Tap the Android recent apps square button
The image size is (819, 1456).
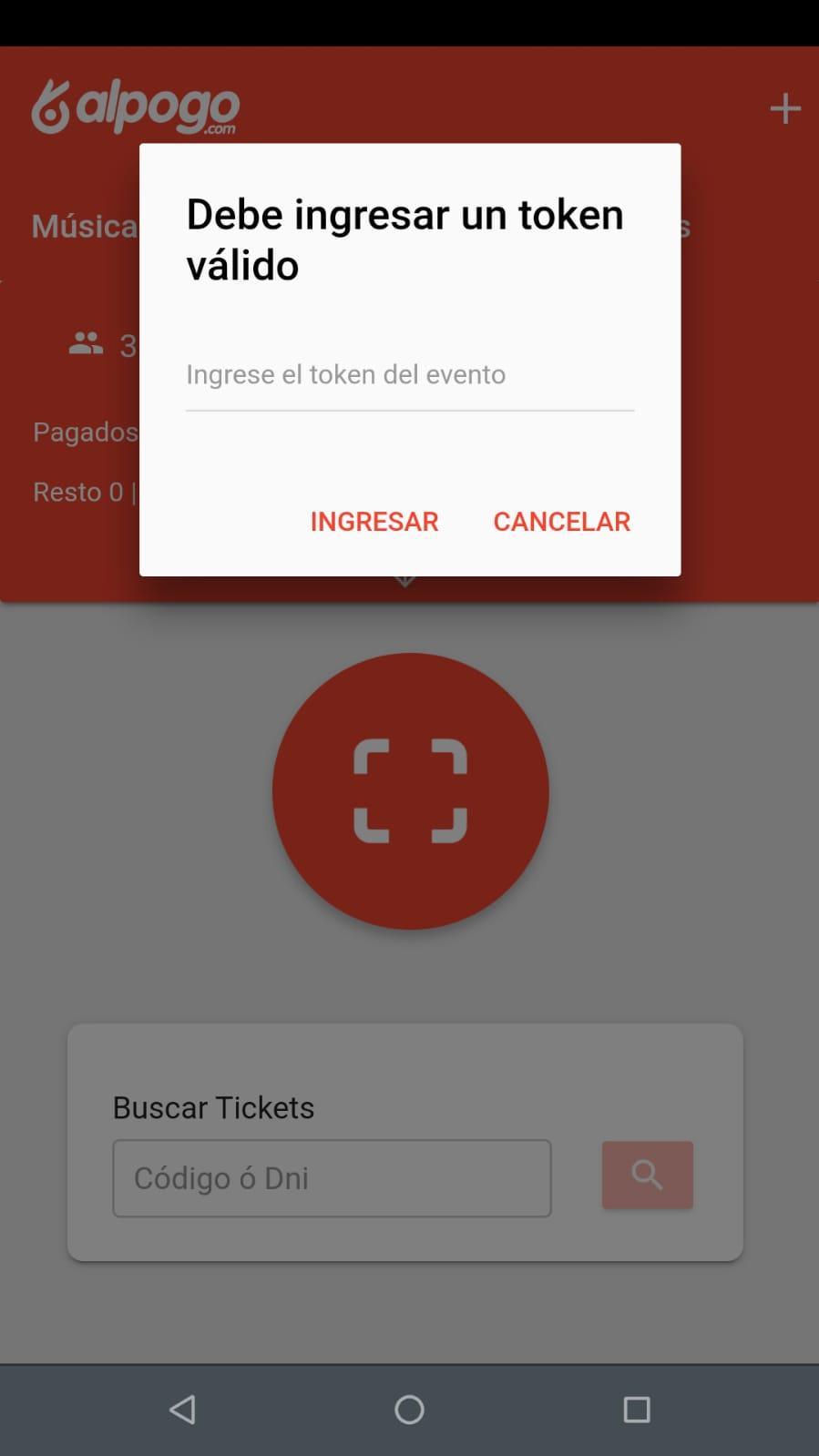click(x=635, y=1409)
